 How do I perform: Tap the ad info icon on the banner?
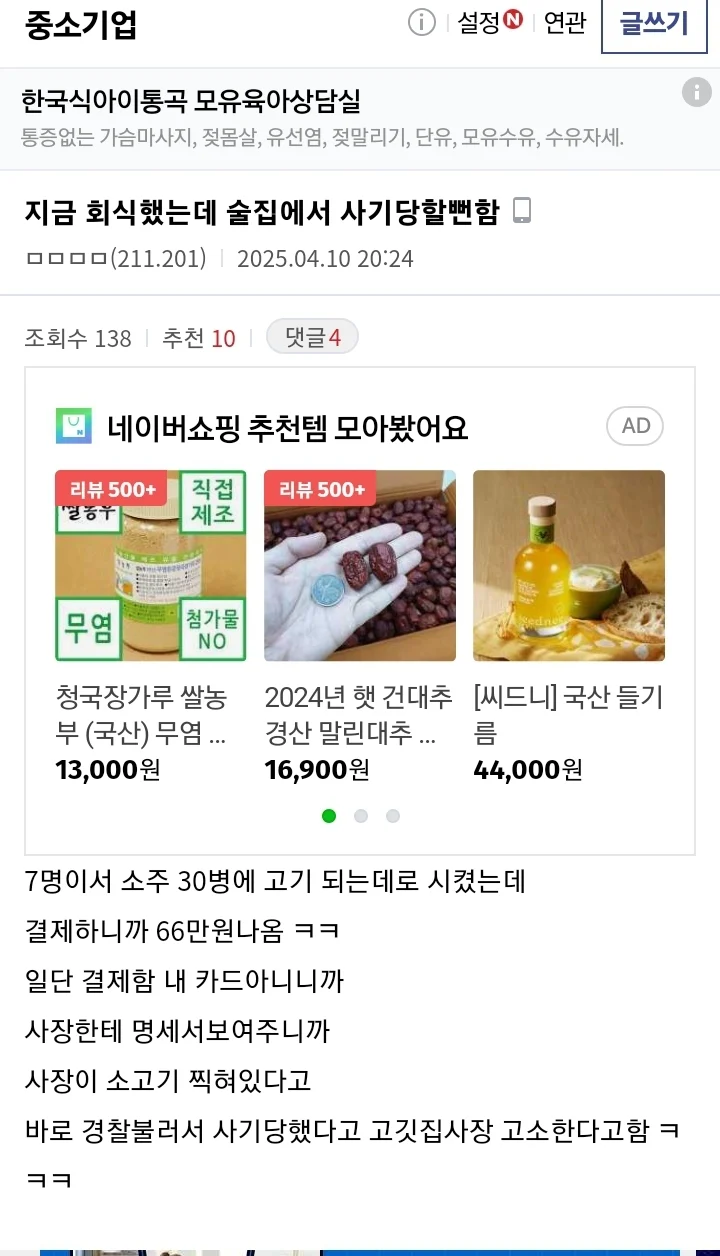(696, 92)
